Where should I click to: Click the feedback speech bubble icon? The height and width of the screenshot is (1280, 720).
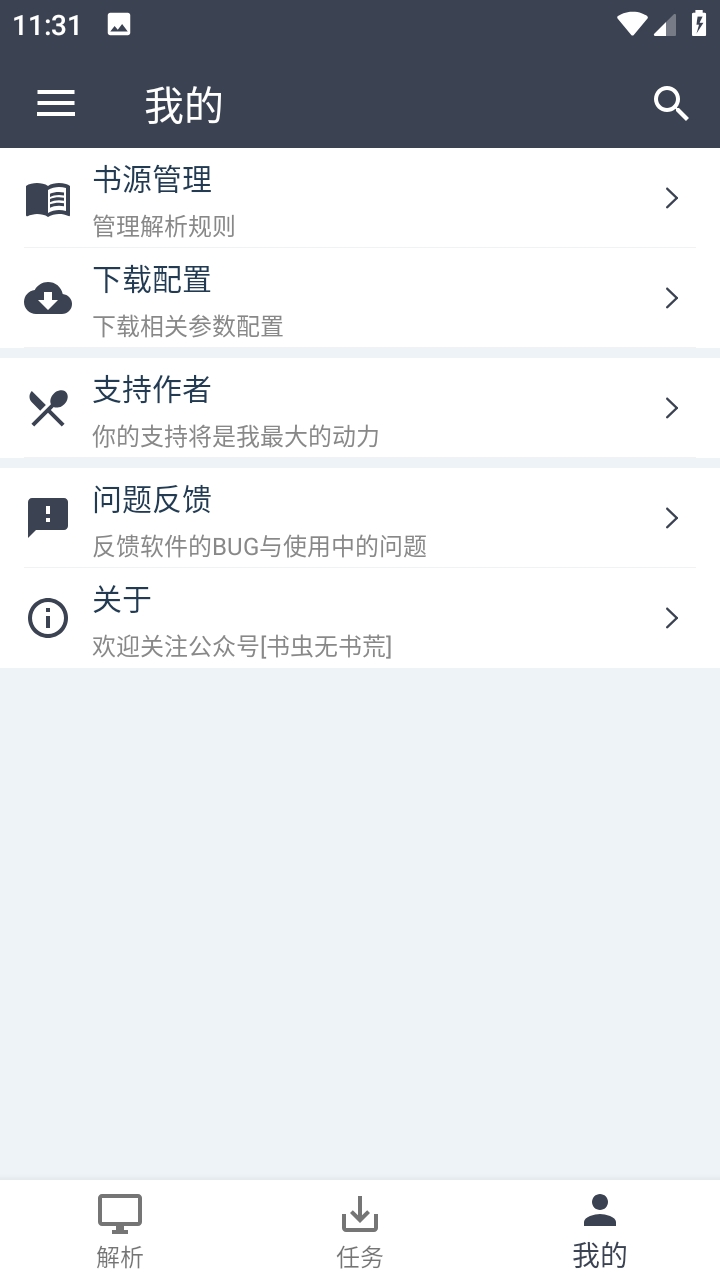(47, 518)
